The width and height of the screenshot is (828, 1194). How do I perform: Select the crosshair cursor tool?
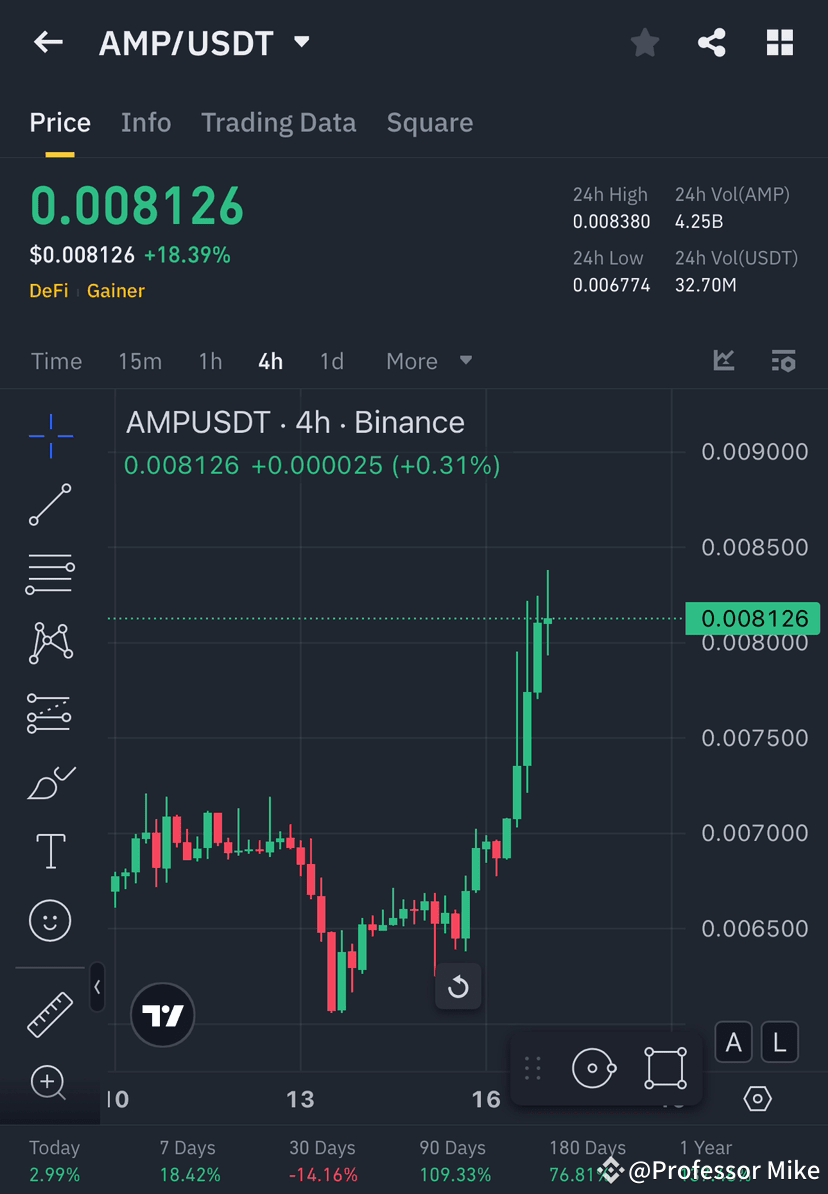50,435
